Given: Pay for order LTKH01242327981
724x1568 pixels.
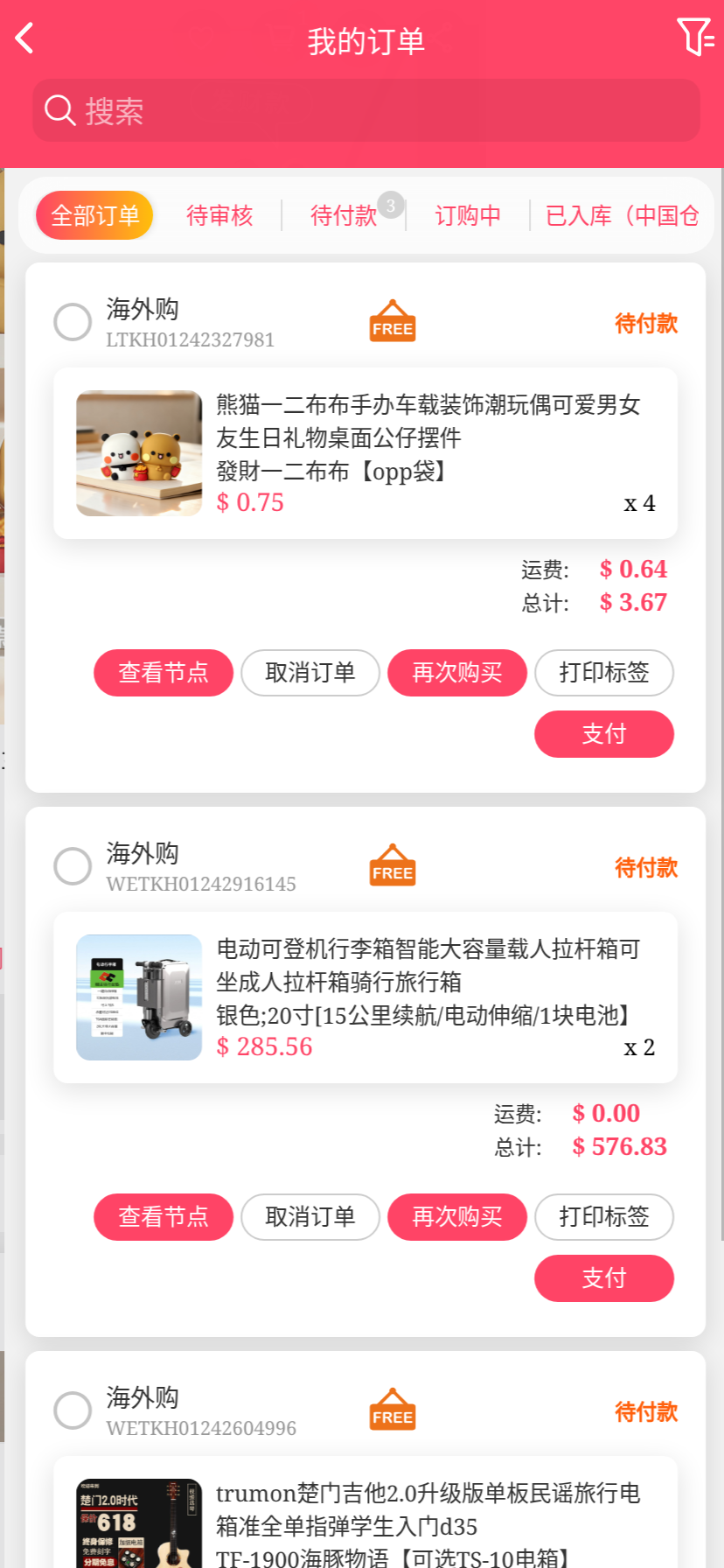Looking at the screenshot, I should click(x=604, y=734).
